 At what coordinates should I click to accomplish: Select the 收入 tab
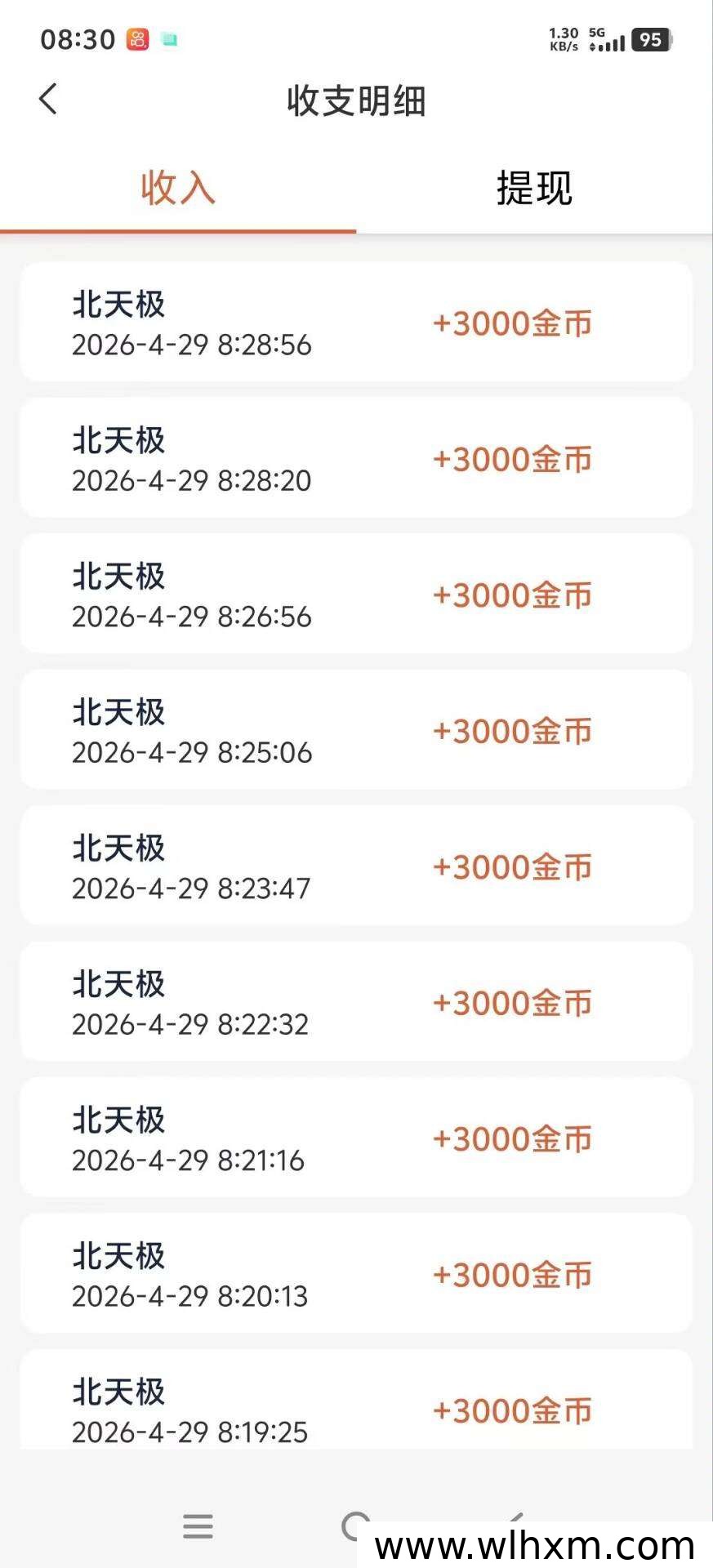(177, 189)
